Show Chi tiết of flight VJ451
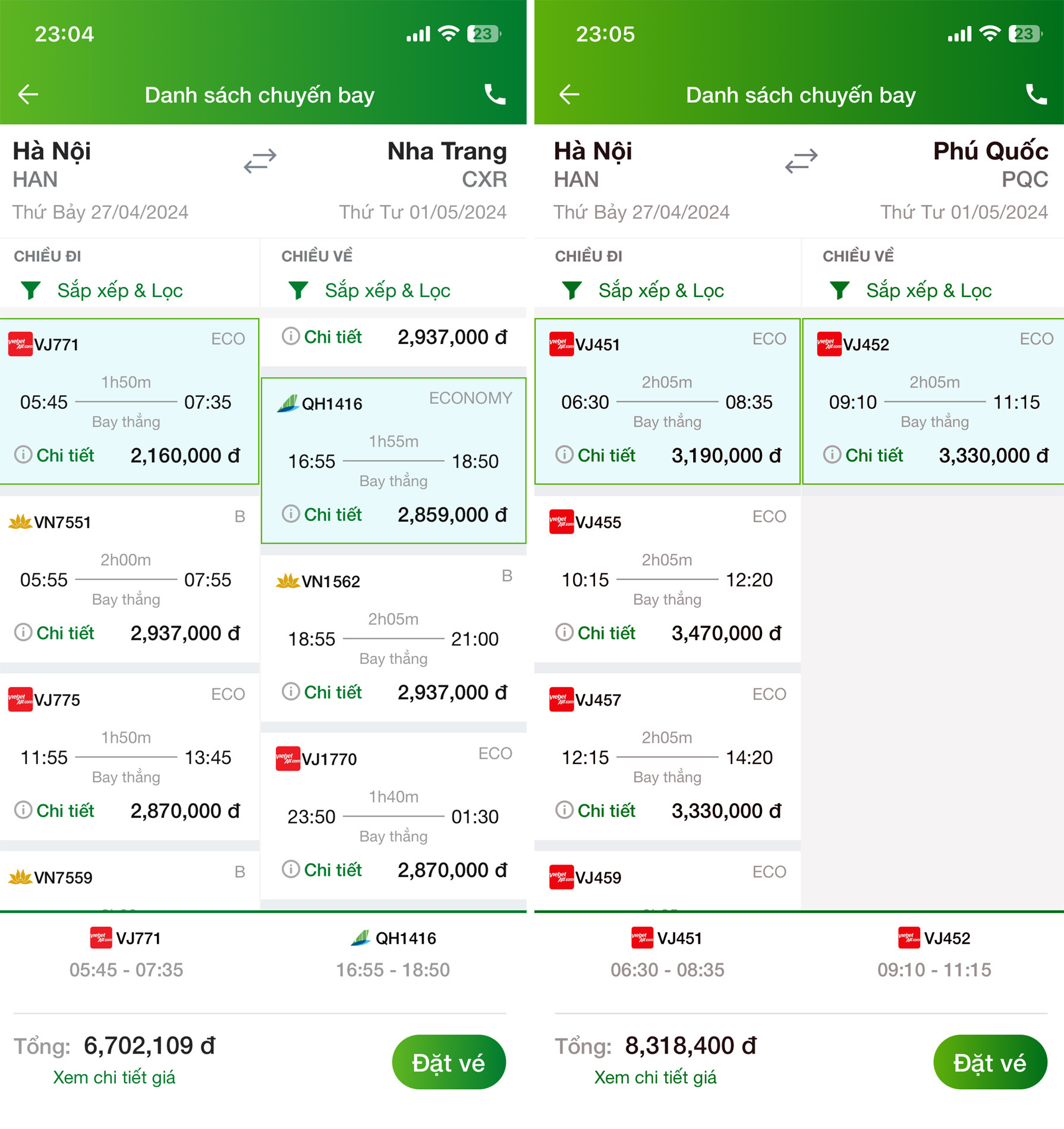 point(597,456)
